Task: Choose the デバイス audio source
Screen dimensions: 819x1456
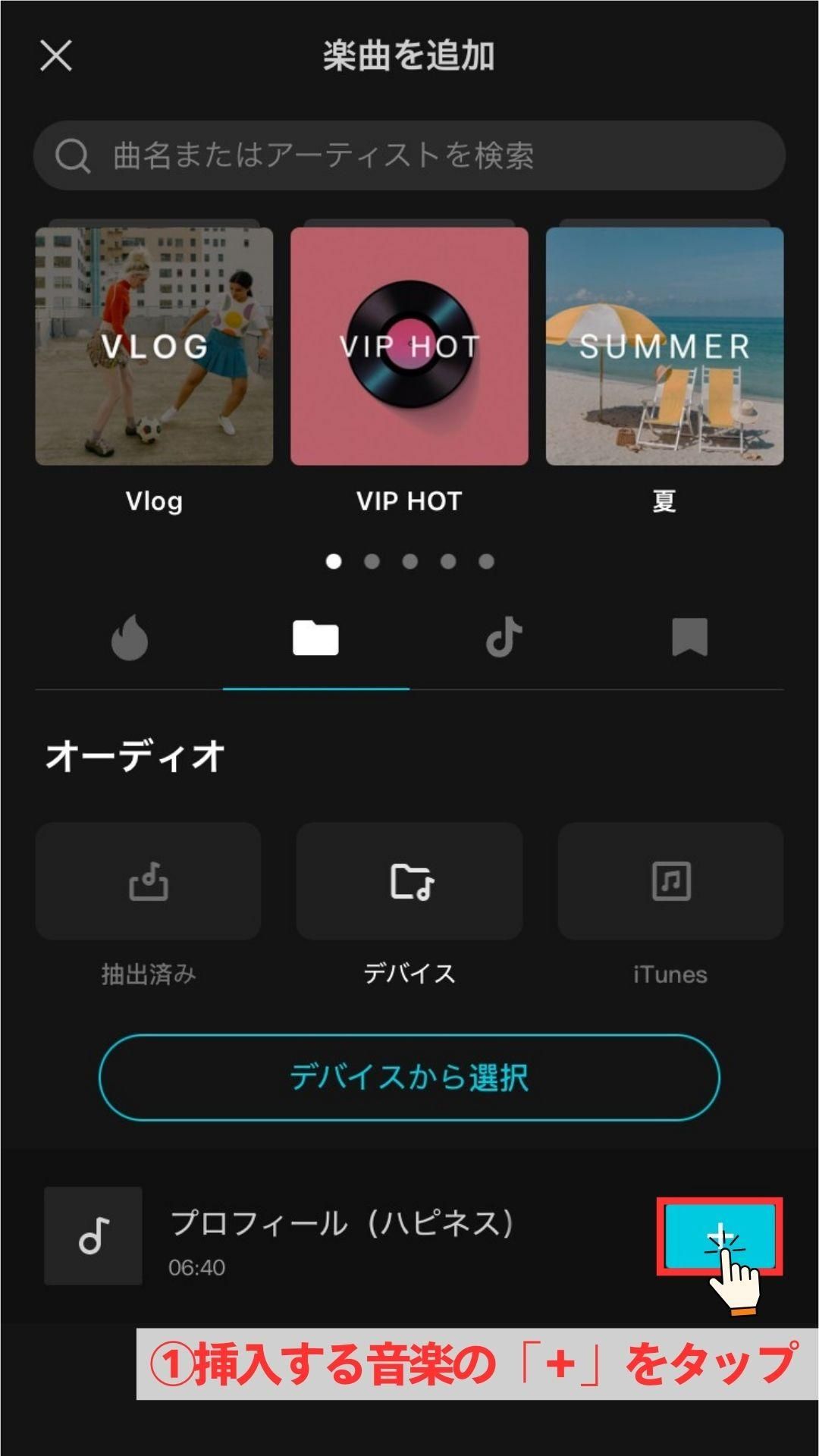Action: click(409, 881)
